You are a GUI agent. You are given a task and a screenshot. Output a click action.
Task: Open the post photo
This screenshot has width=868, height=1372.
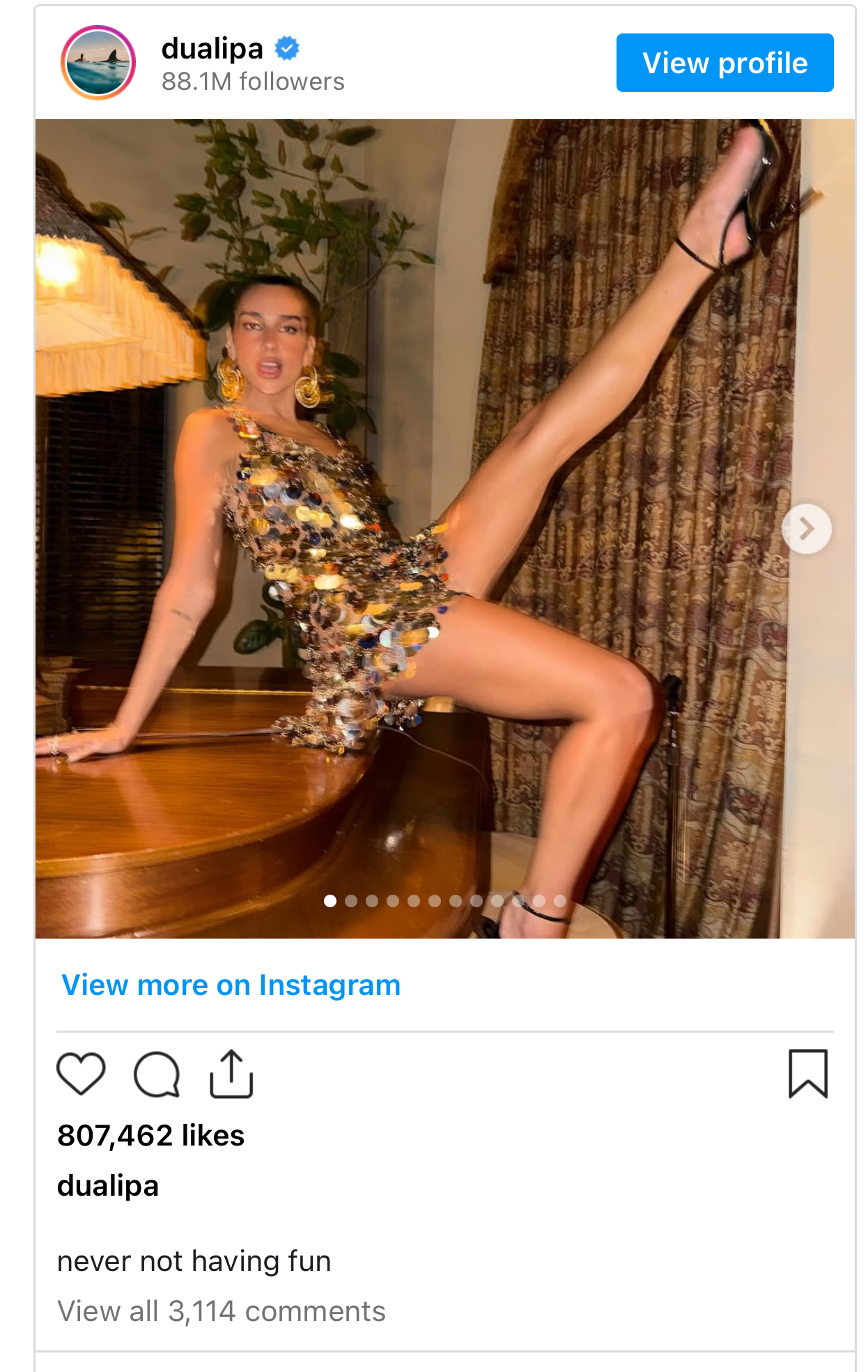pos(418,488)
